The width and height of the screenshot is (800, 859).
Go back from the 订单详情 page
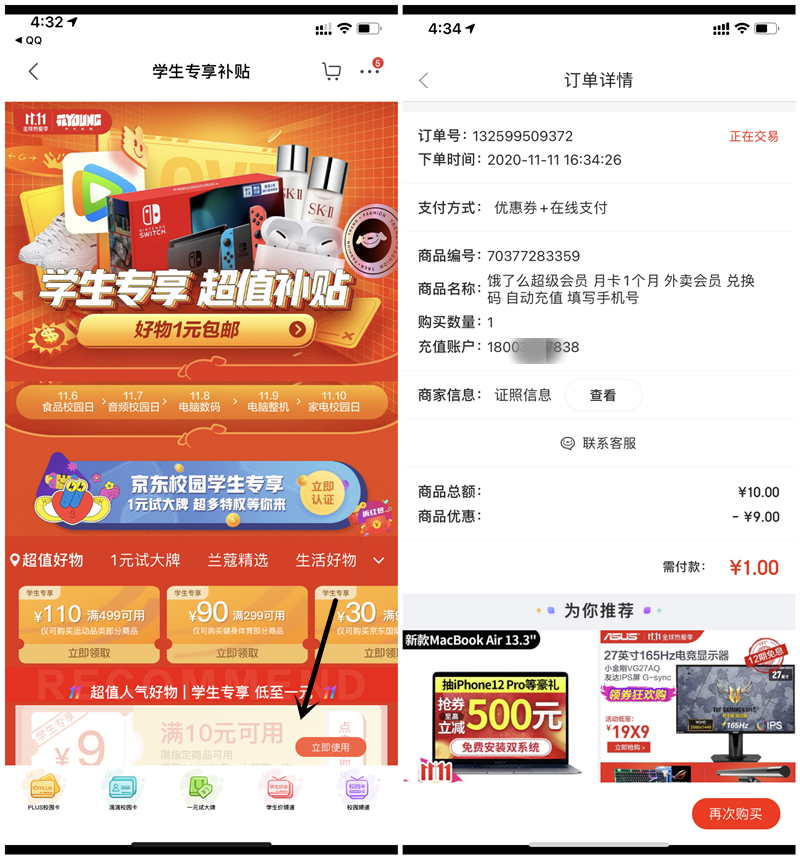coord(423,80)
